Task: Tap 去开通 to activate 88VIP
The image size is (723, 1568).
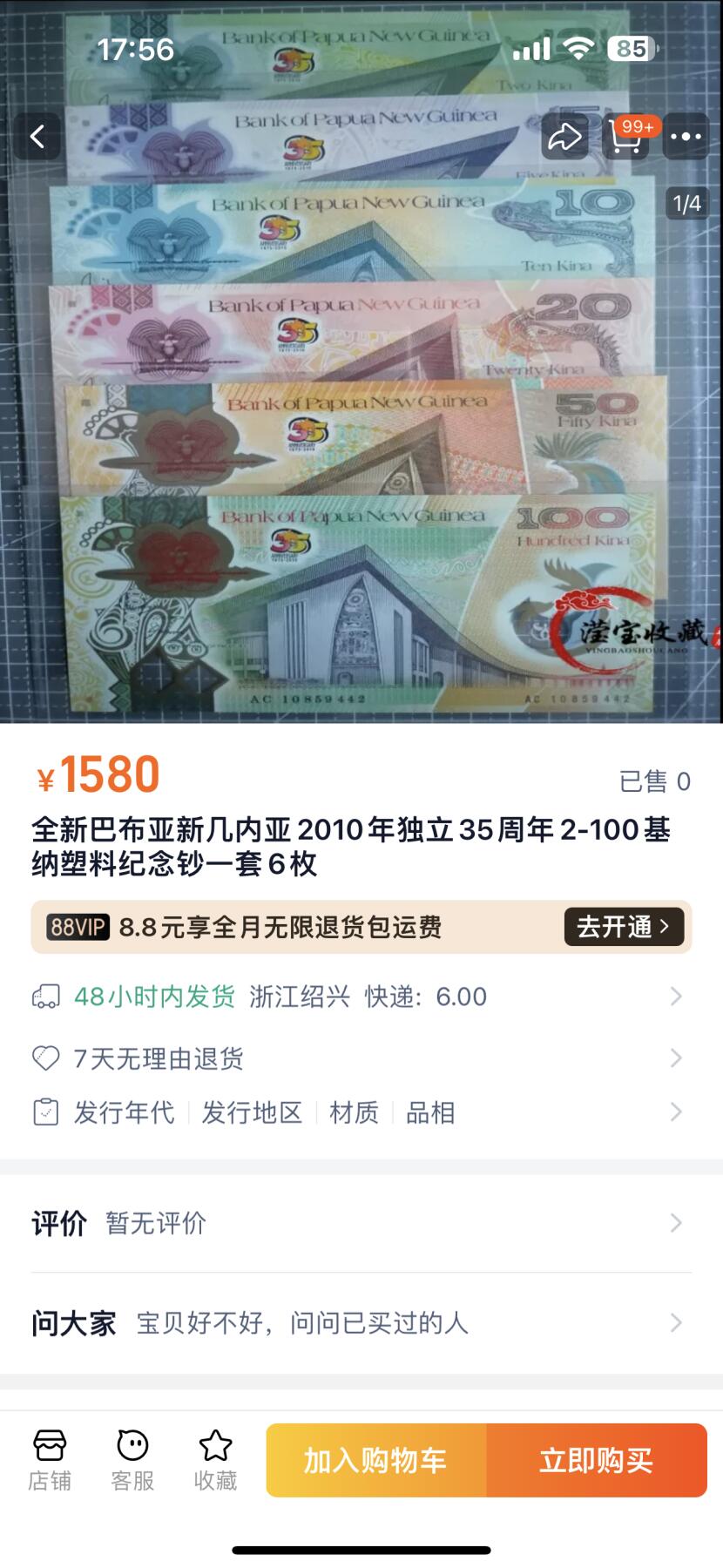Action: point(623,926)
